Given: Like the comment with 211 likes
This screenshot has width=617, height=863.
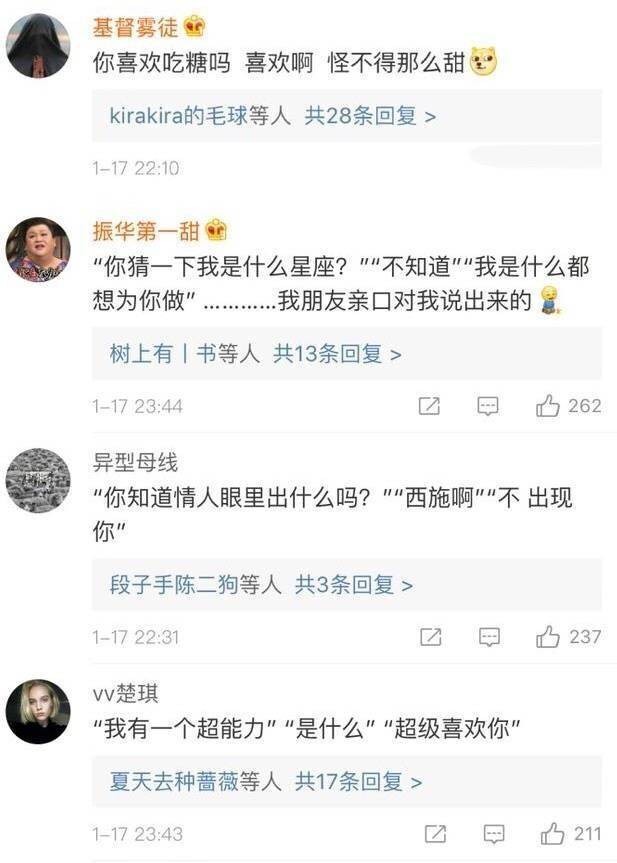Looking at the screenshot, I should click(552, 834).
